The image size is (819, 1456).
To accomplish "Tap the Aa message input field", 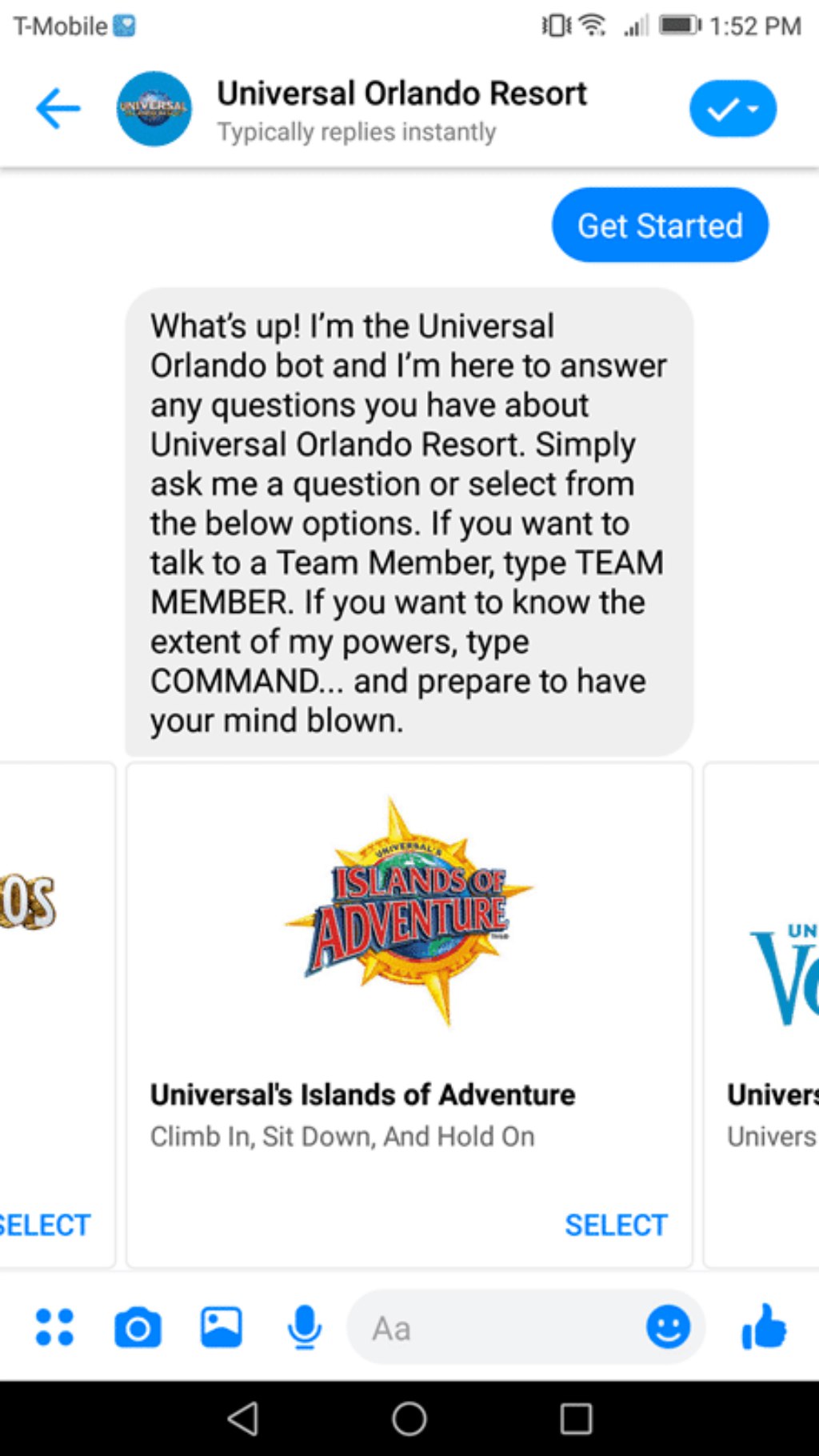I will 480,1327.
